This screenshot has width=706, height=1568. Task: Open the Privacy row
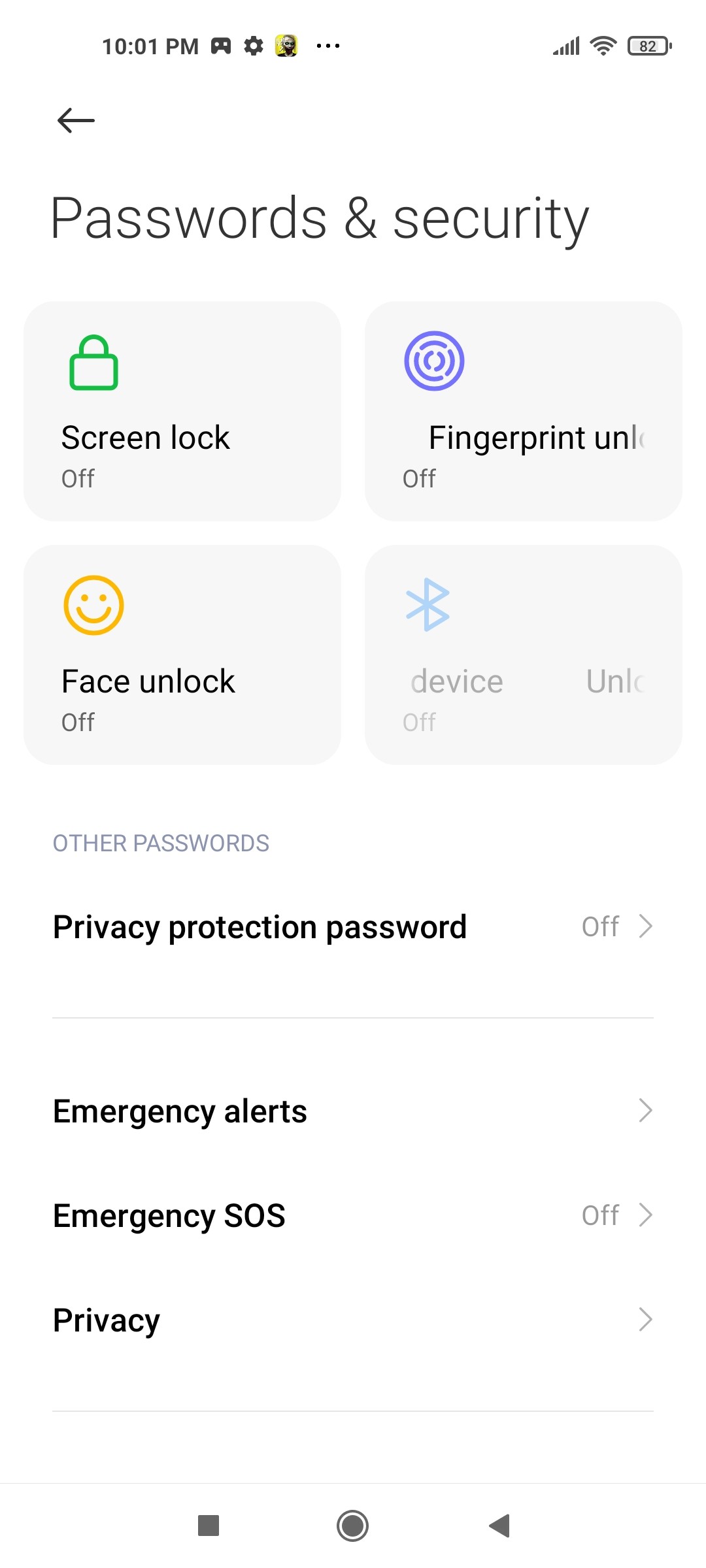coord(353,1320)
